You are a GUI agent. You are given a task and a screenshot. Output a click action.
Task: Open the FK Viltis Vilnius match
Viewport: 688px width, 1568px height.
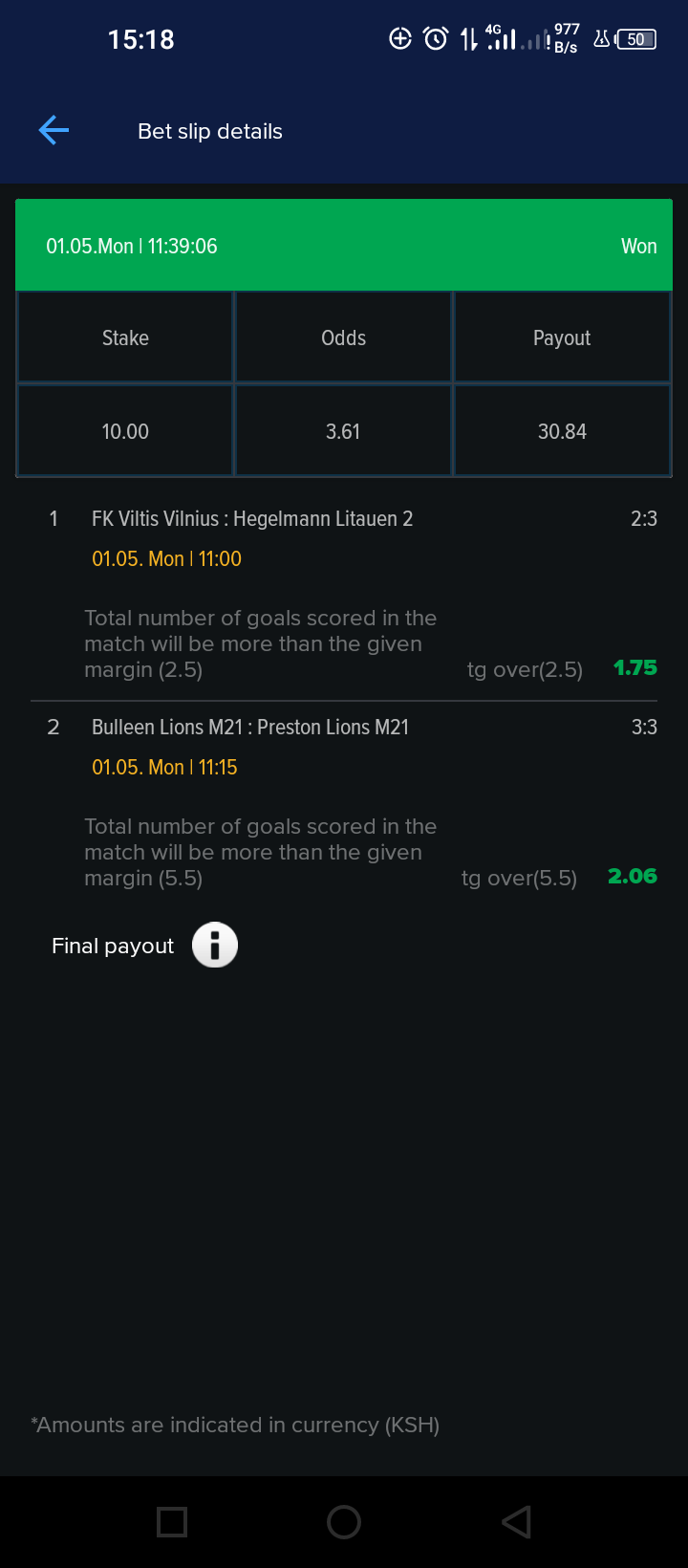click(x=252, y=519)
